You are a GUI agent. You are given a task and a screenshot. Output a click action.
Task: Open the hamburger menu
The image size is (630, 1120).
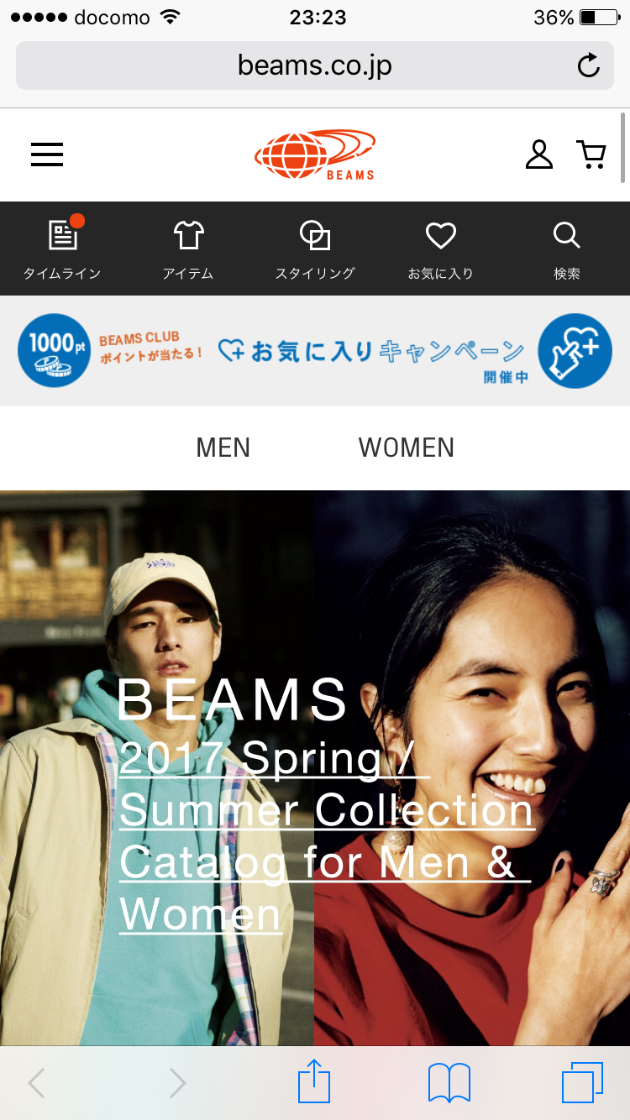pos(47,154)
